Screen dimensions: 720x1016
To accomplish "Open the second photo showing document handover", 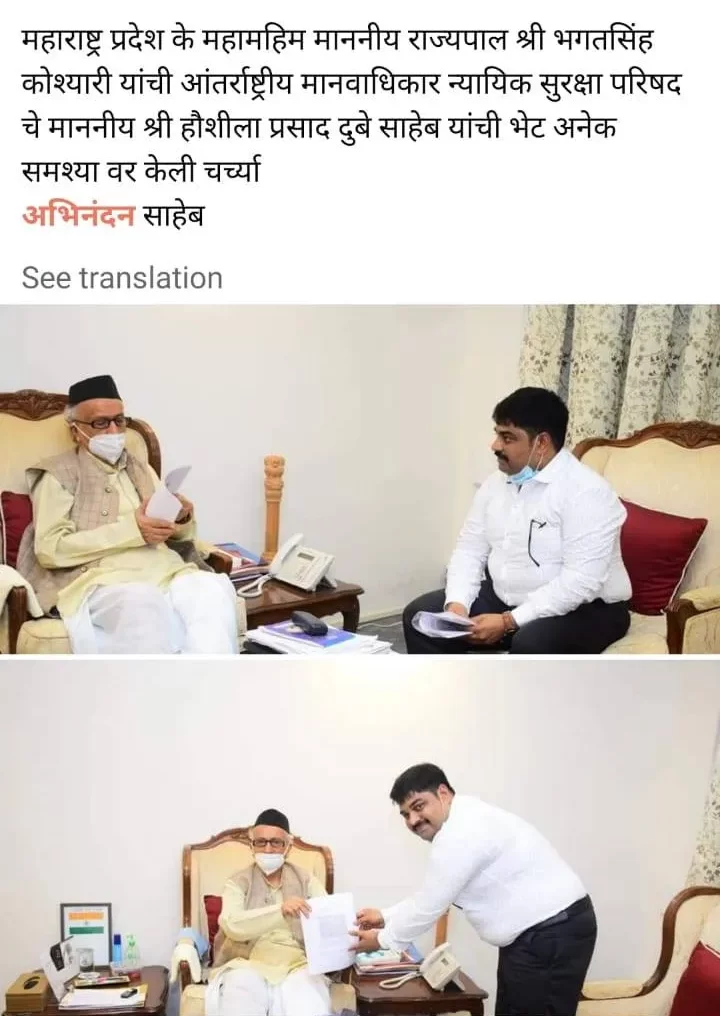I will tap(360, 838).
